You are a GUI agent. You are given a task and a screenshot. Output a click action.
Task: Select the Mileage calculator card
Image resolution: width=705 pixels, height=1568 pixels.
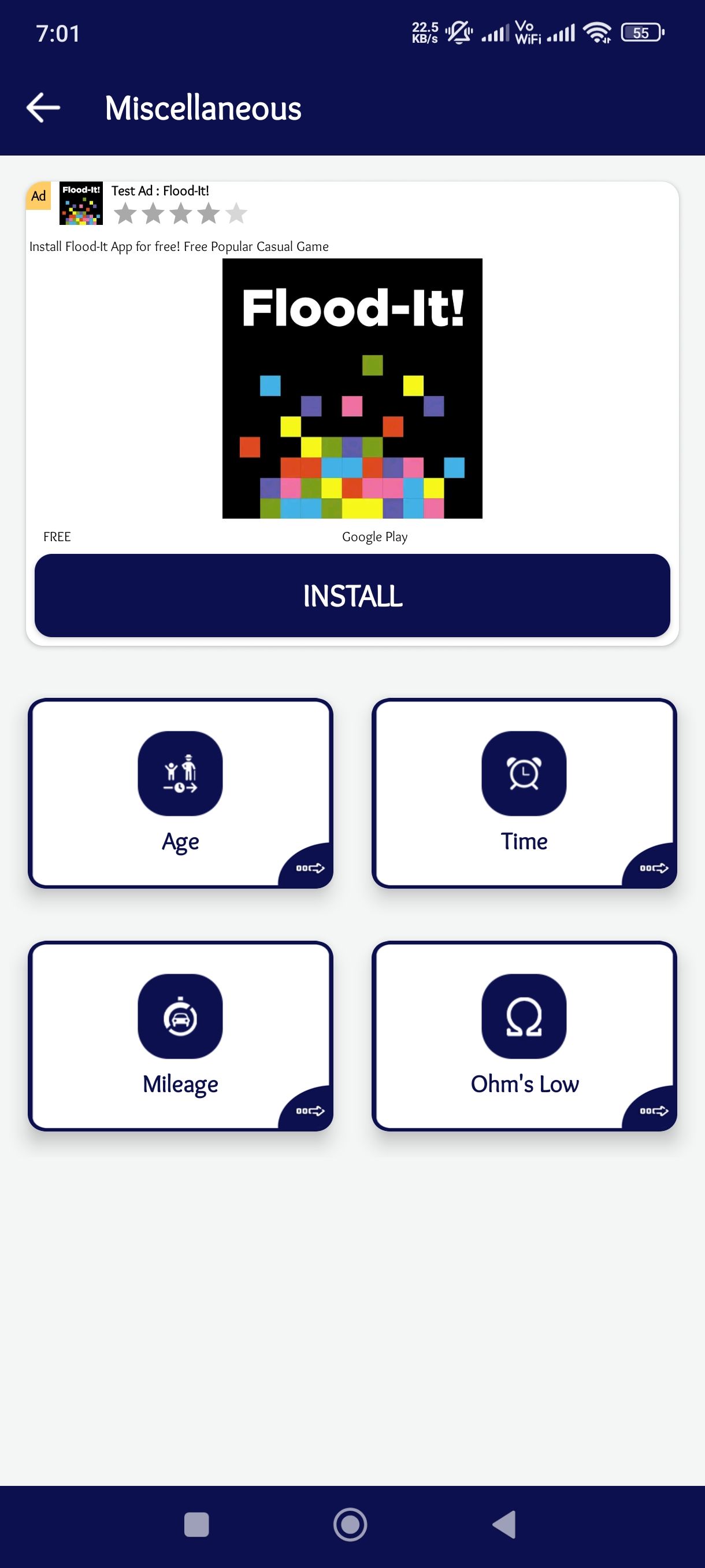[180, 1035]
